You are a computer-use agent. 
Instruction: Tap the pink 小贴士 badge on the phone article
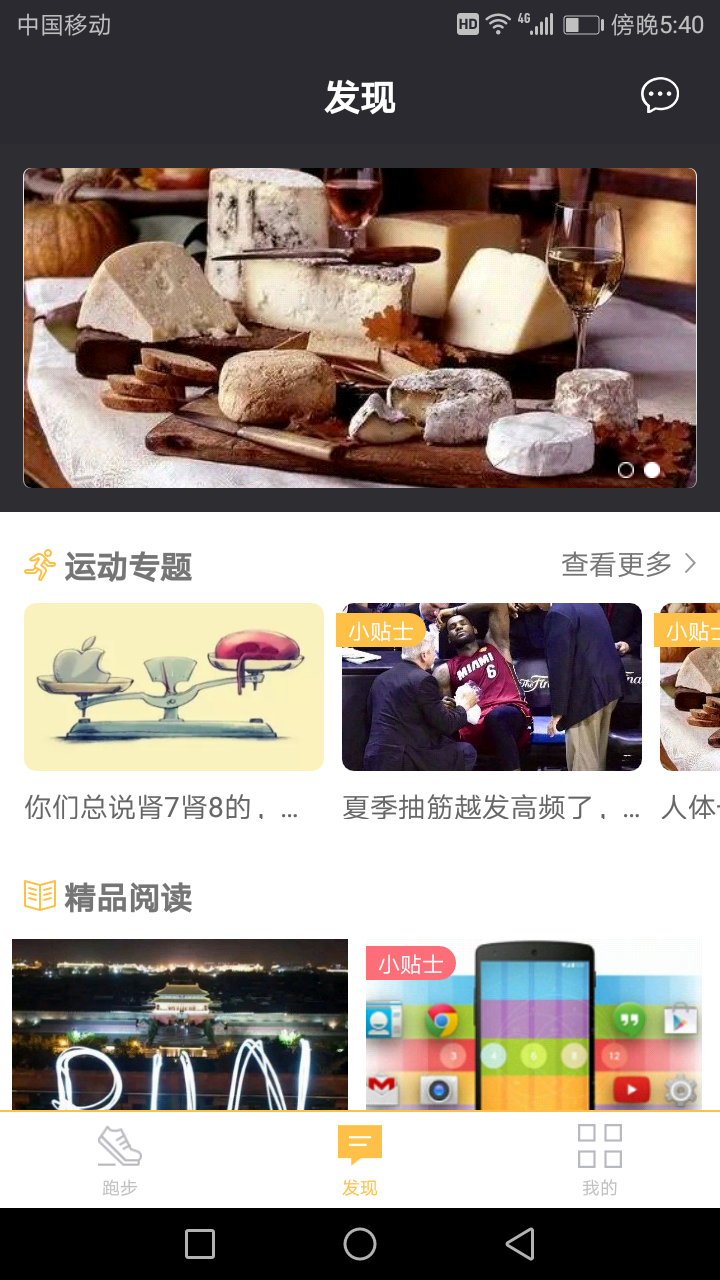[411, 963]
